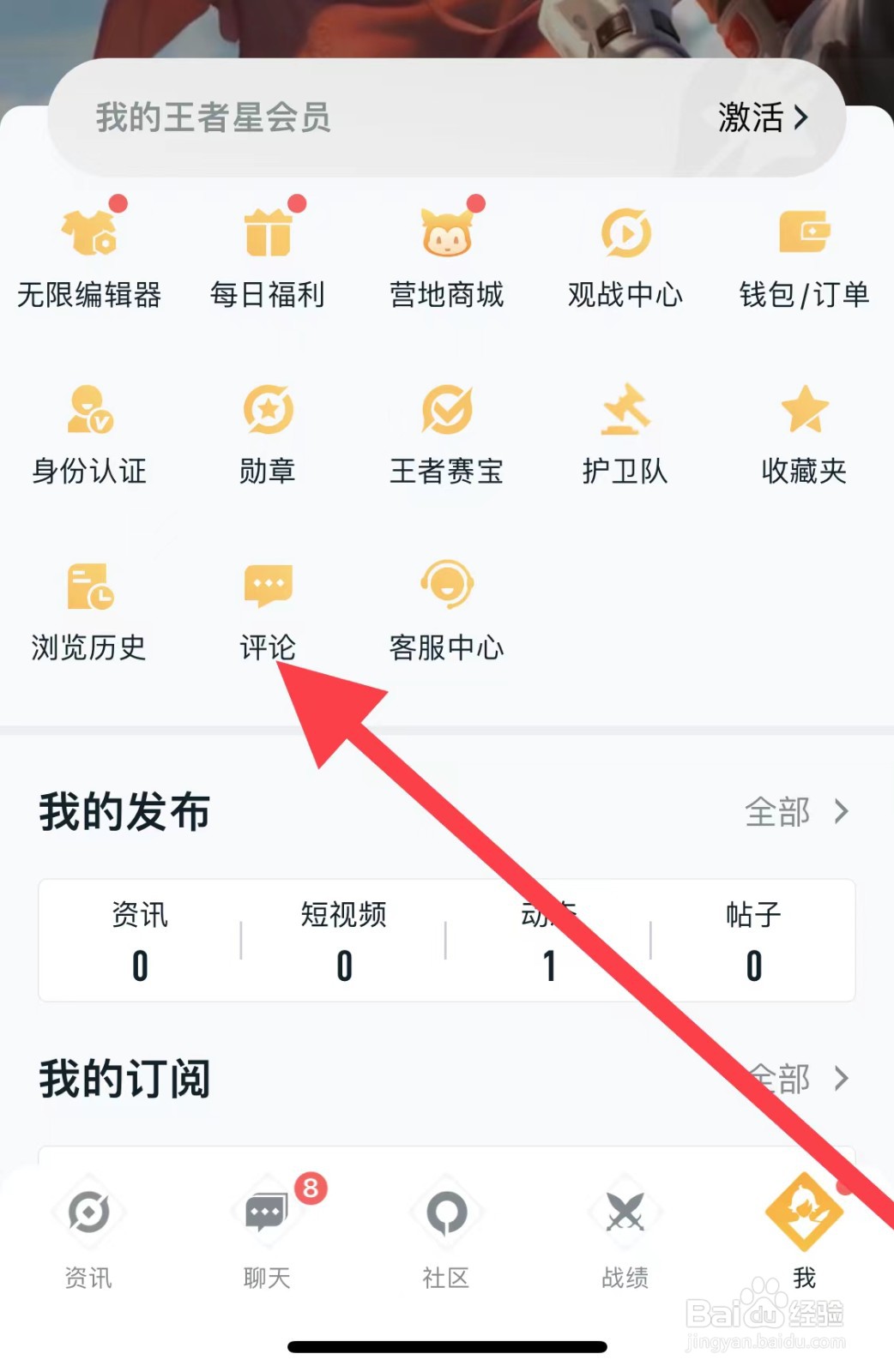Expand the 我的订阅 subscriptions list
894x1372 pixels.
point(796,1079)
